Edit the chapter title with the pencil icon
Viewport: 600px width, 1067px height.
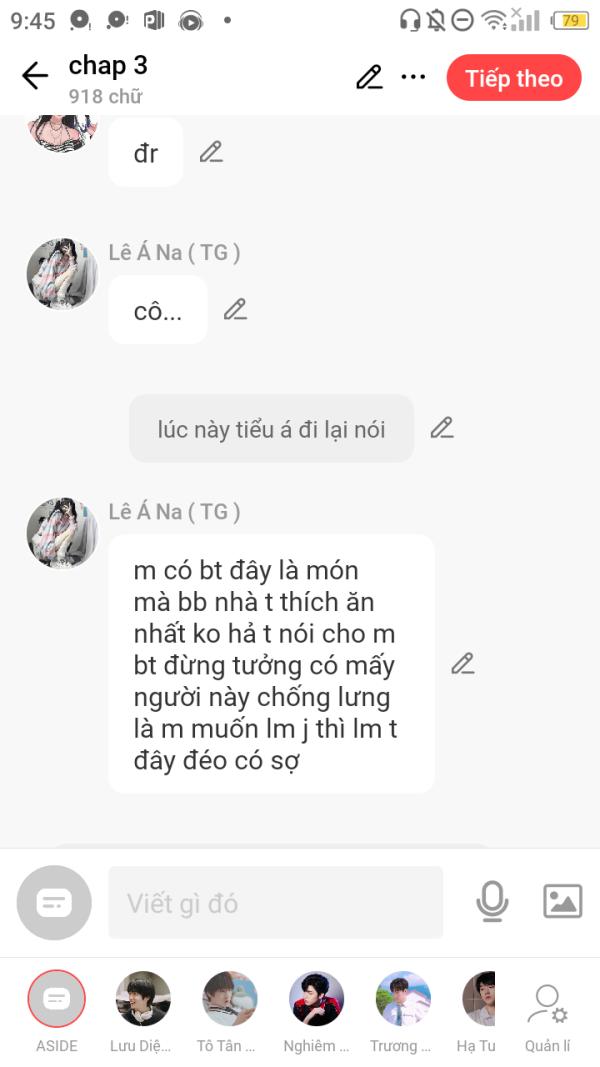click(x=369, y=77)
